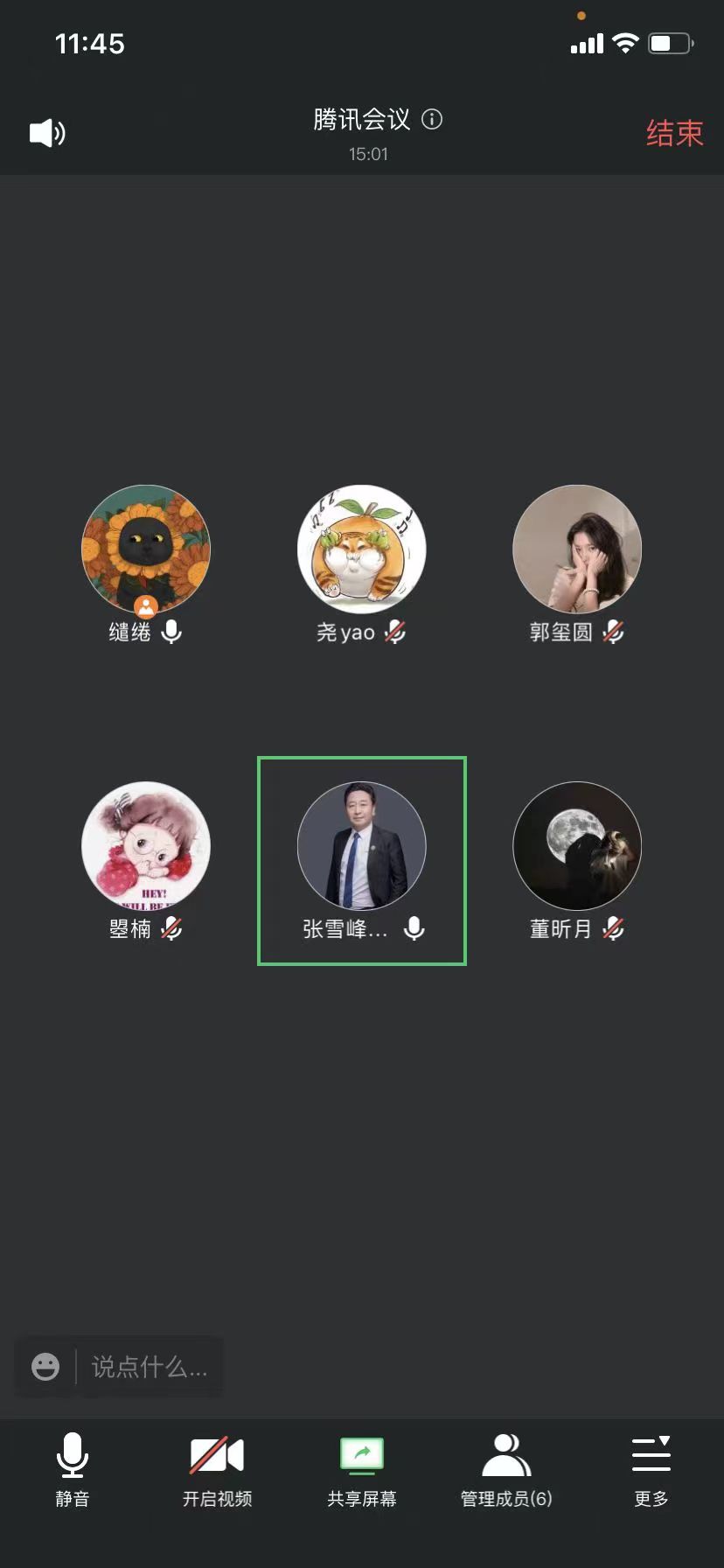Mute your microphone with 静音
This screenshot has height=1568, width=724.
(x=73, y=1469)
